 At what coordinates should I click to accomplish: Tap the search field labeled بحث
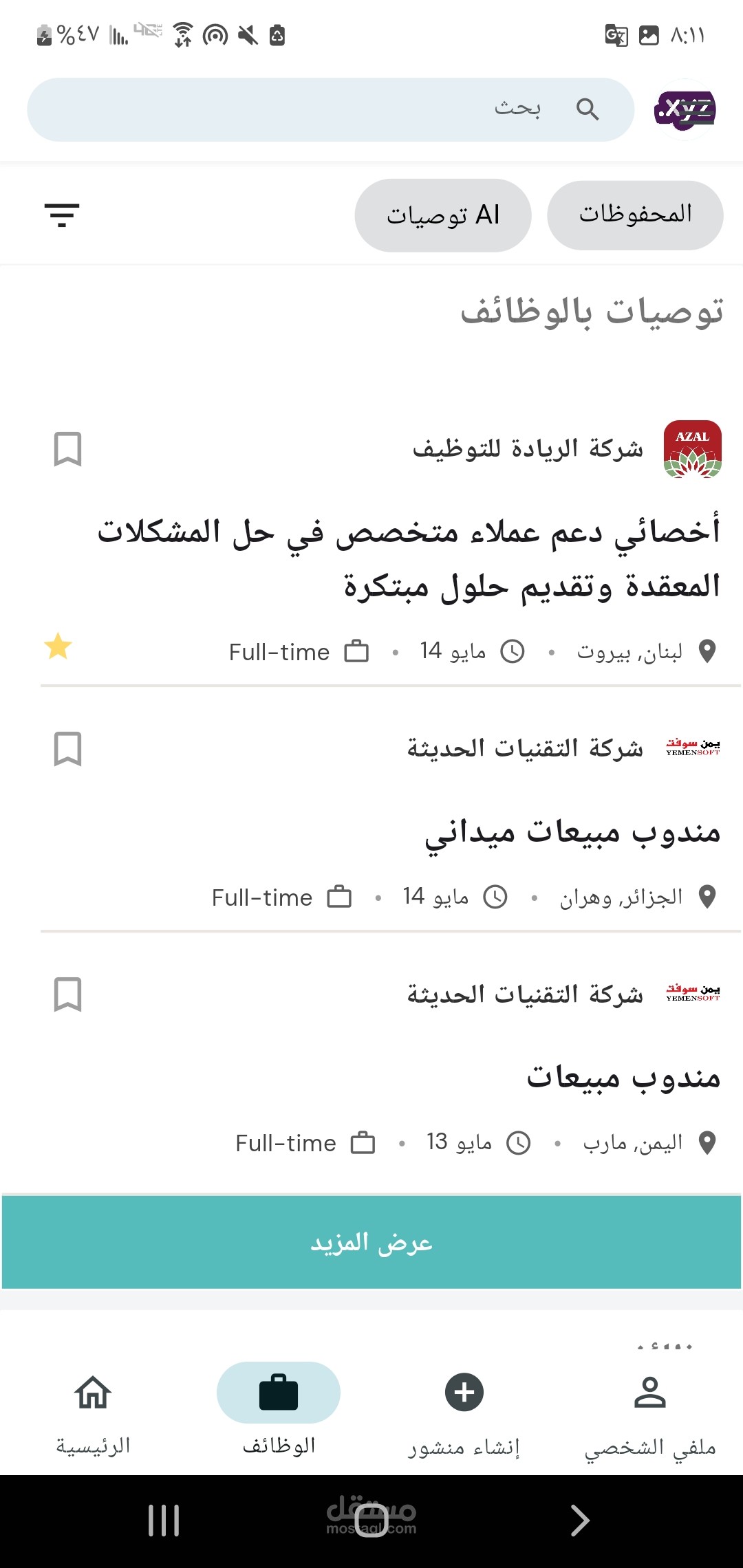click(330, 109)
